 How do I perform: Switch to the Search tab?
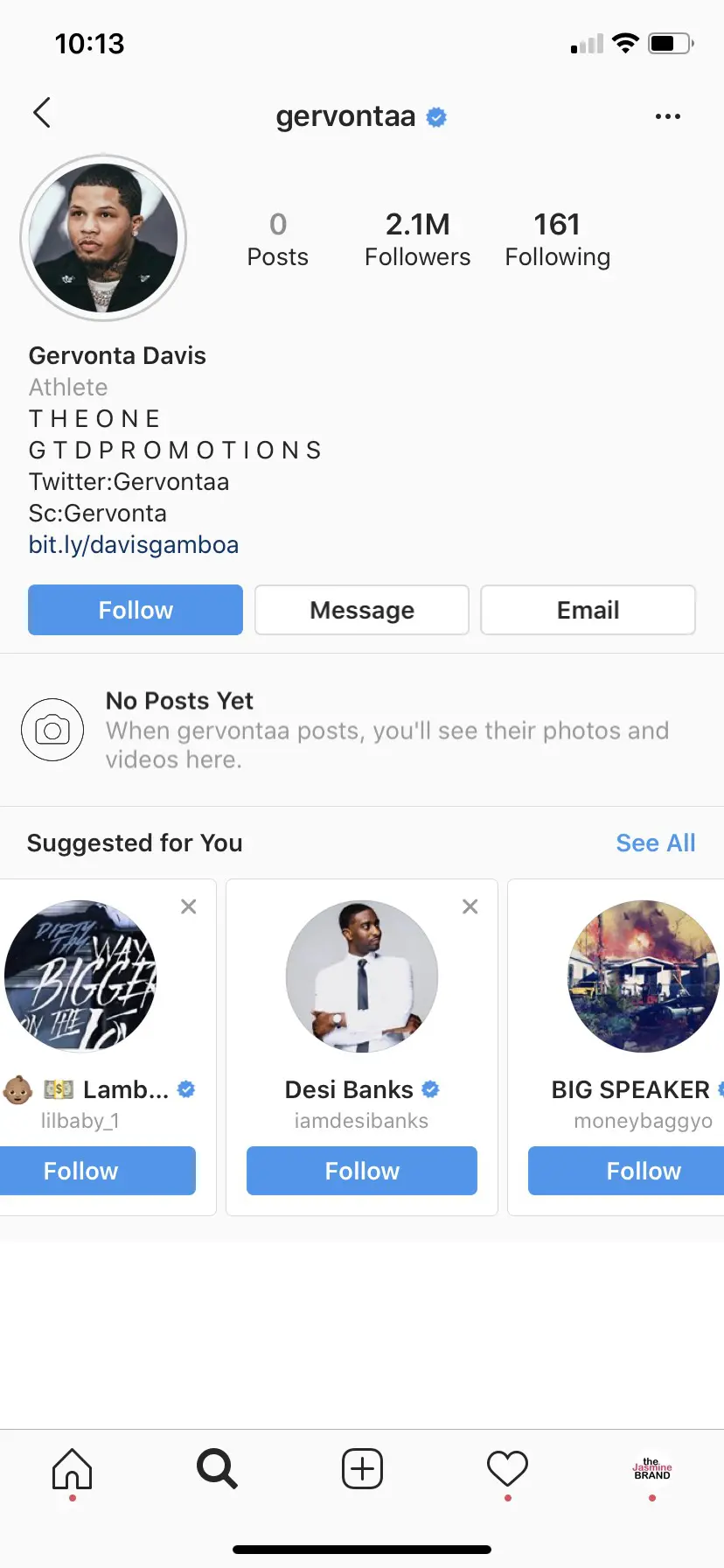217,1468
